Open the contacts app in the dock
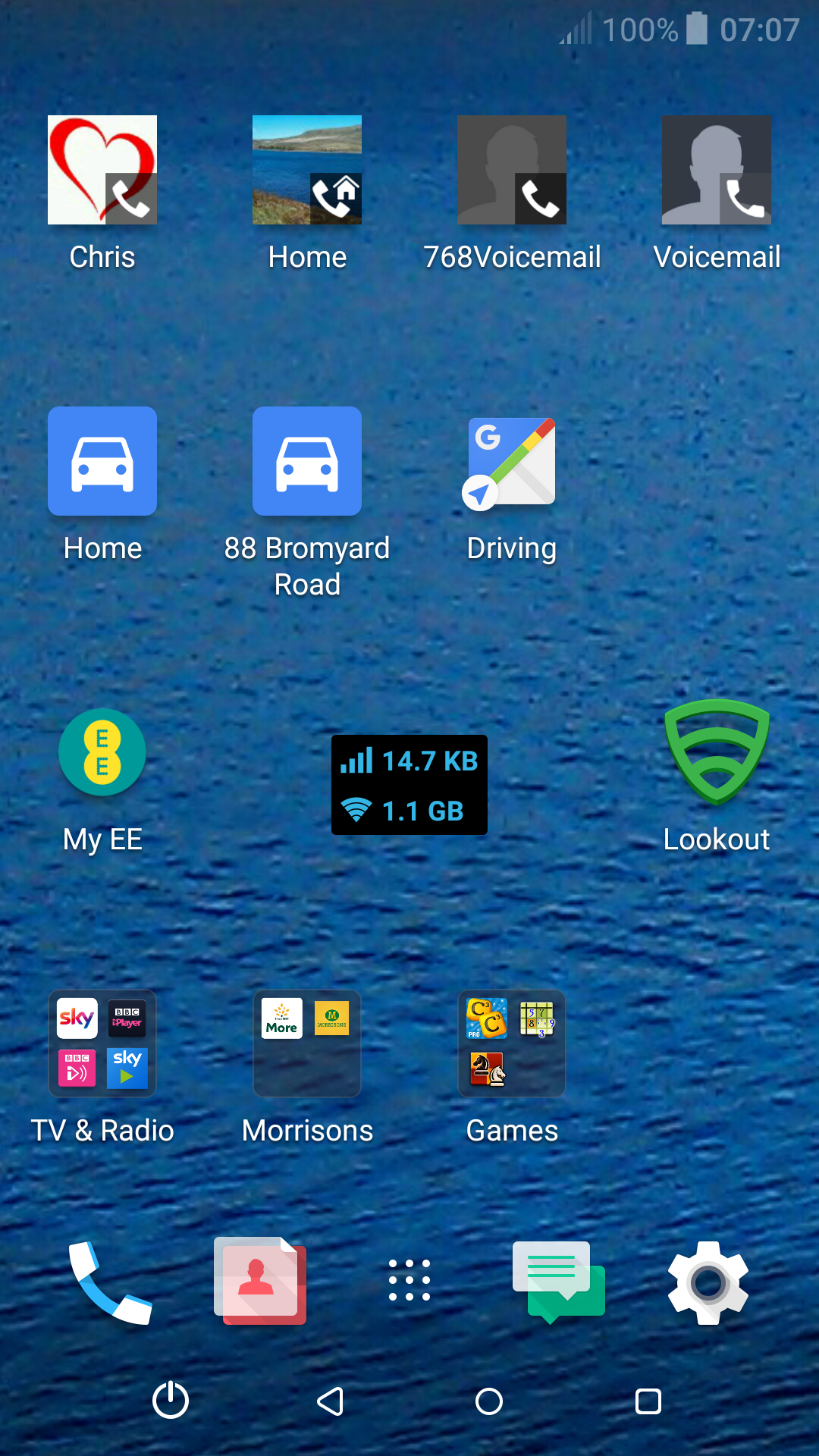 tap(260, 1281)
